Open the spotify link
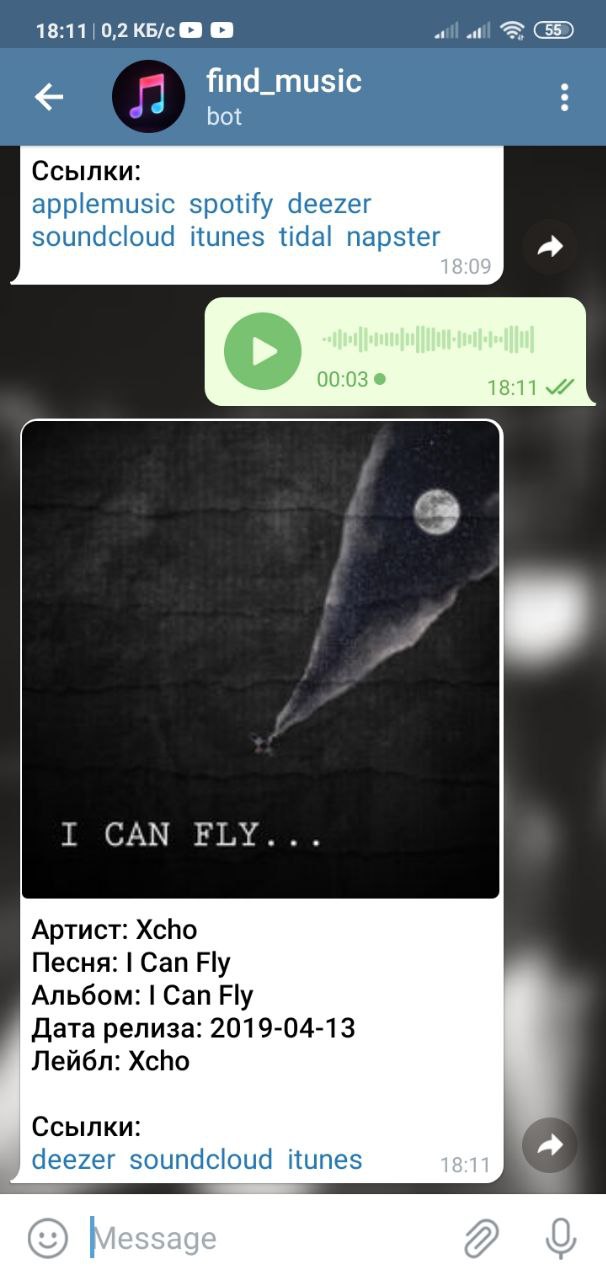Viewport: 606px width, 1280px height. [x=231, y=204]
